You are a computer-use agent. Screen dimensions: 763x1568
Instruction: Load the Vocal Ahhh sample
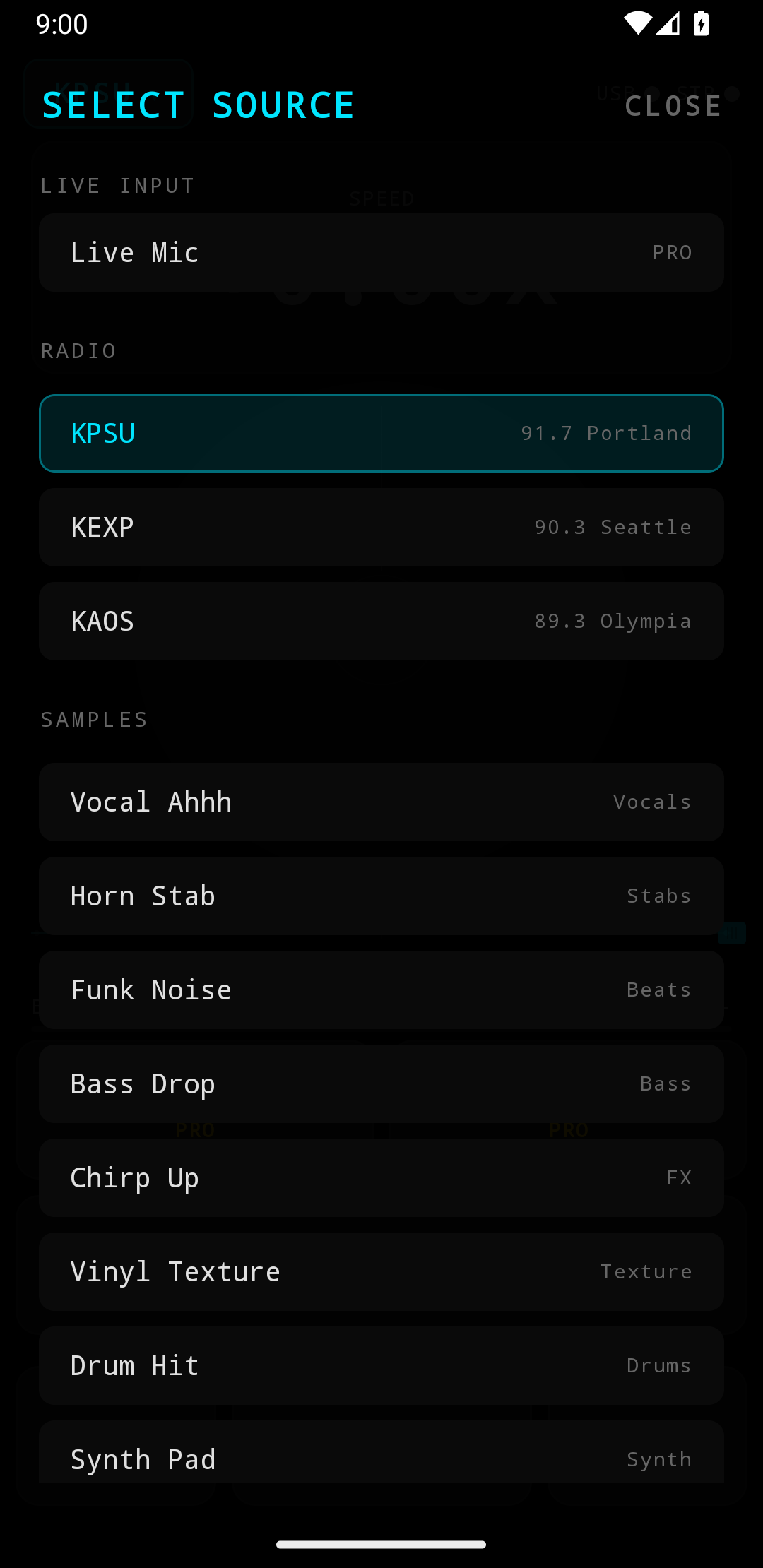pyautogui.click(x=381, y=802)
